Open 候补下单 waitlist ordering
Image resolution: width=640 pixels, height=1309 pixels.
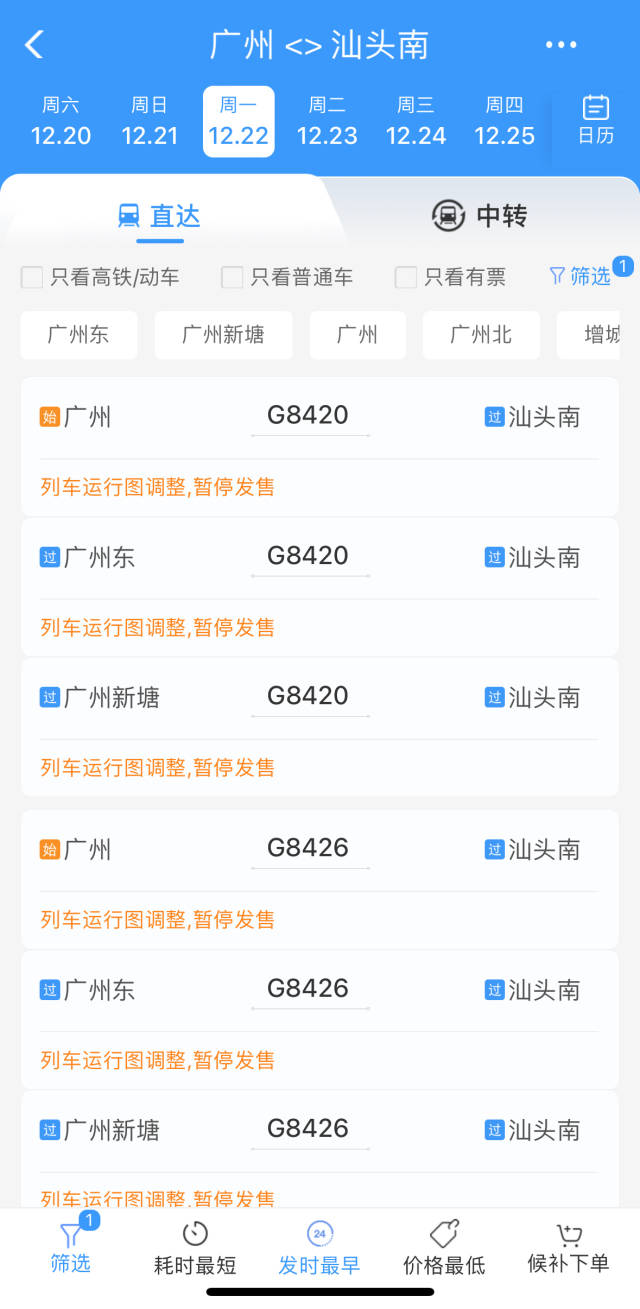(568, 1248)
